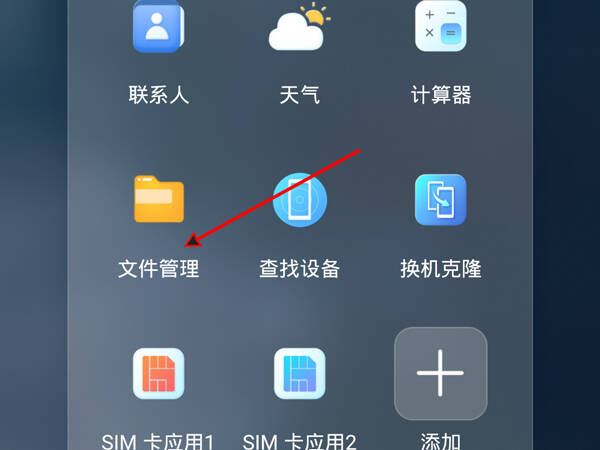
Task: Open SIM 卡应用1
Action: [159, 374]
